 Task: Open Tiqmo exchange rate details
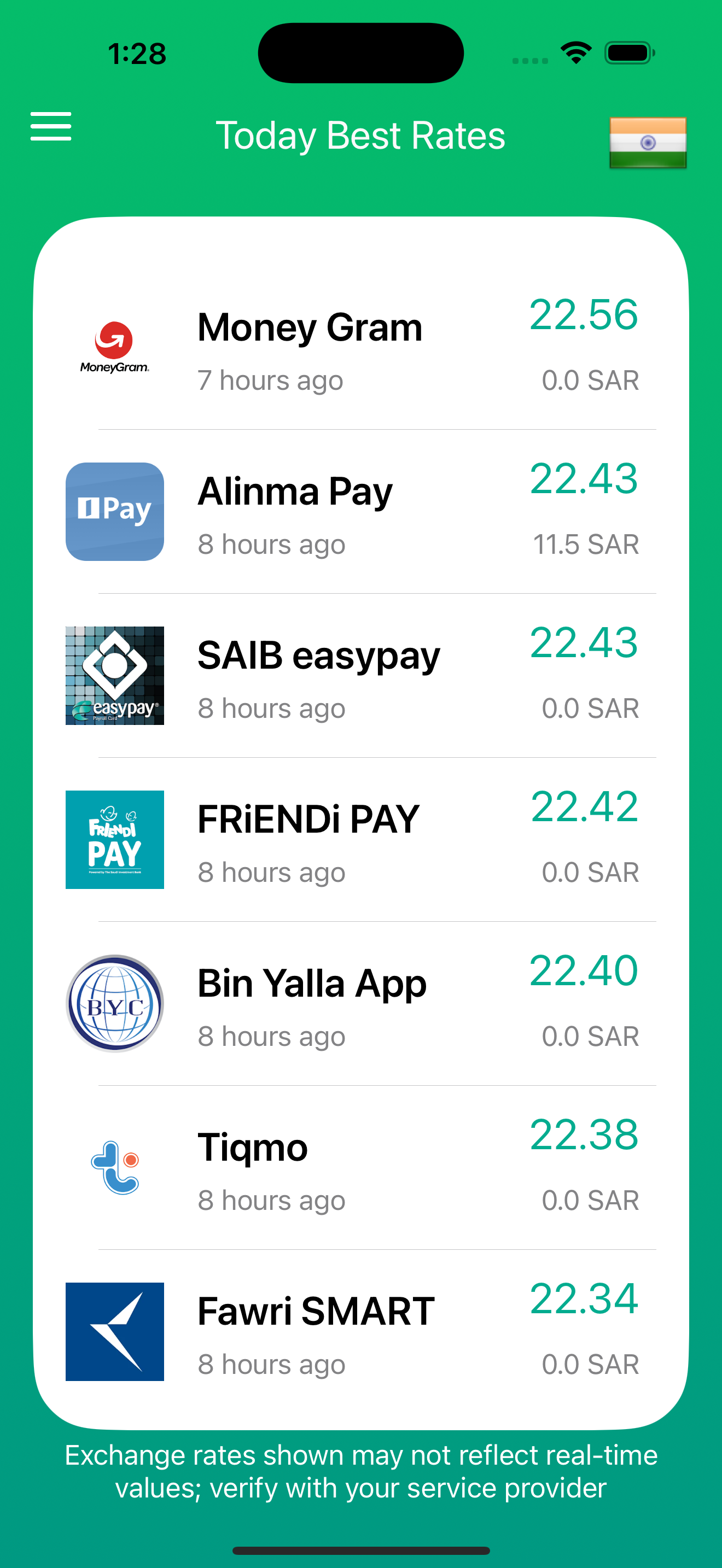tap(360, 1167)
